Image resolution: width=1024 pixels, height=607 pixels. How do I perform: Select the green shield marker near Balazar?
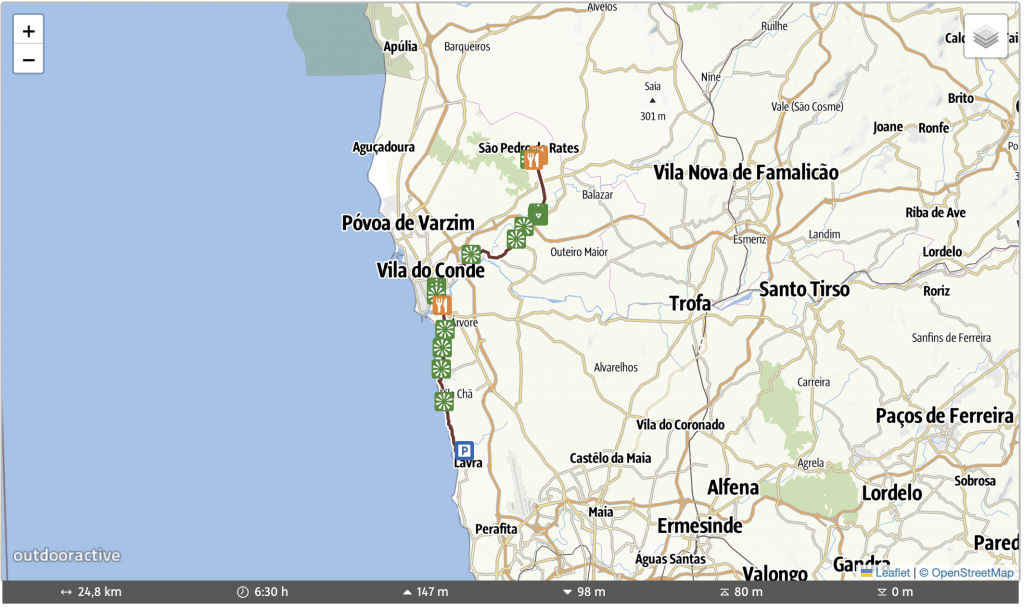pos(539,213)
